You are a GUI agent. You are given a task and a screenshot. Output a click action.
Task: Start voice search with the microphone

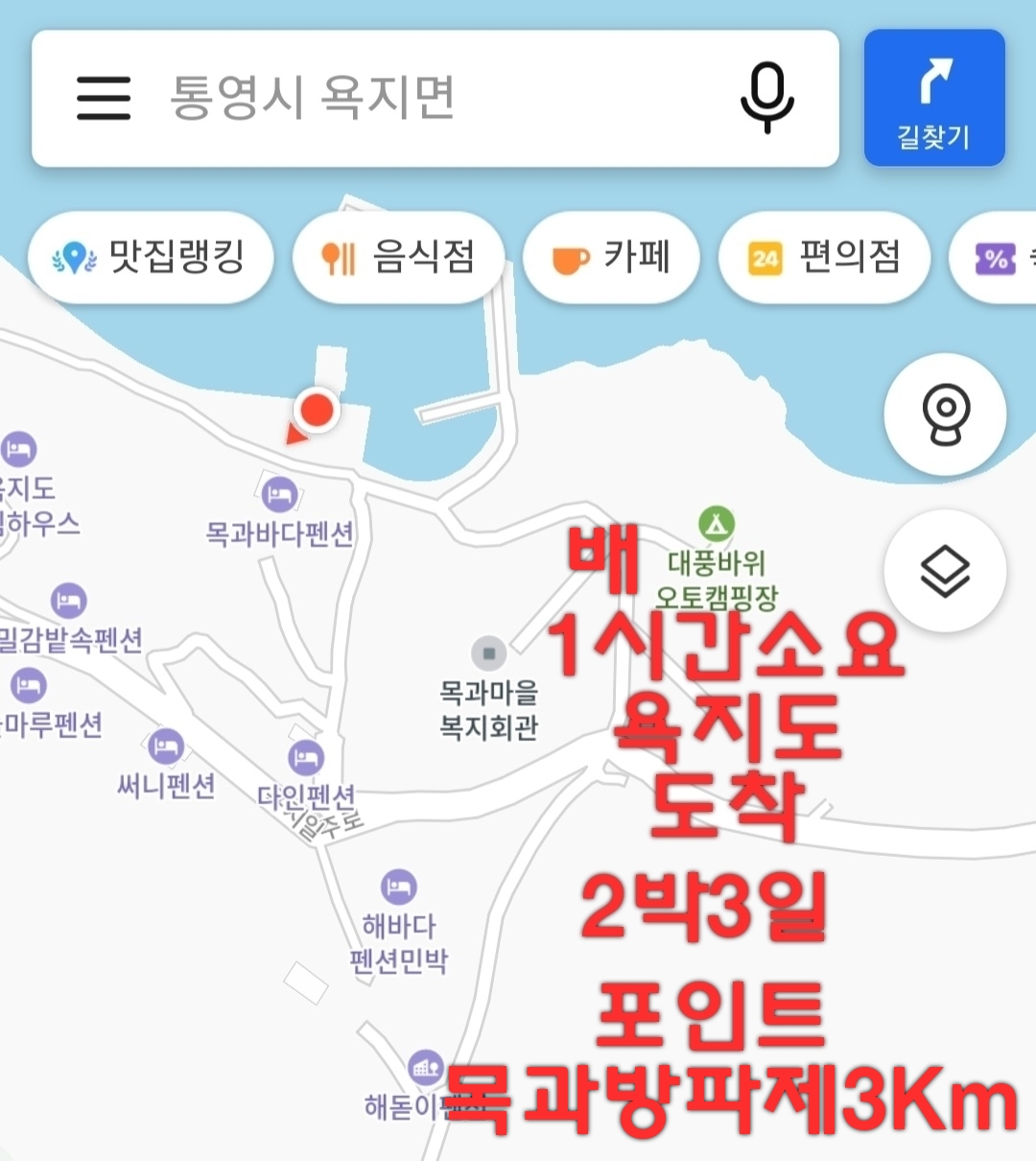(x=766, y=98)
